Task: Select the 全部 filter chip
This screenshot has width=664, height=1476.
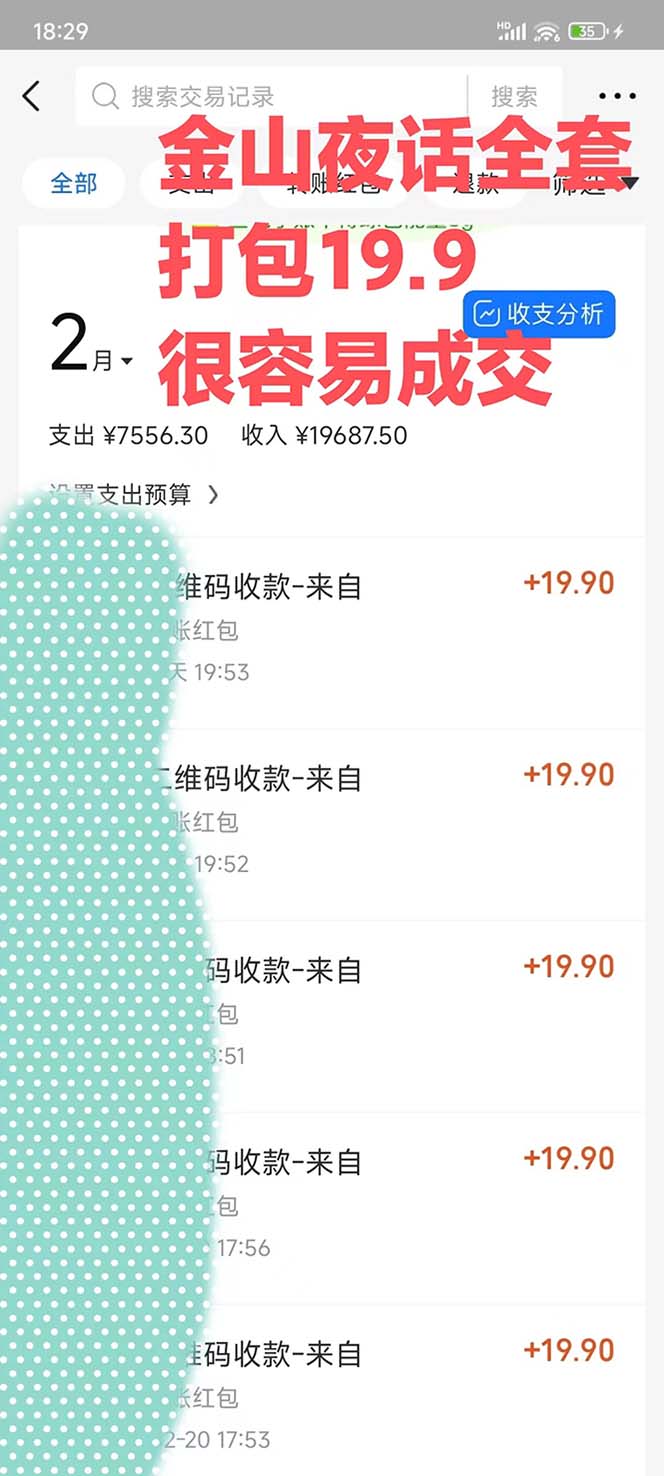Action: (x=74, y=184)
